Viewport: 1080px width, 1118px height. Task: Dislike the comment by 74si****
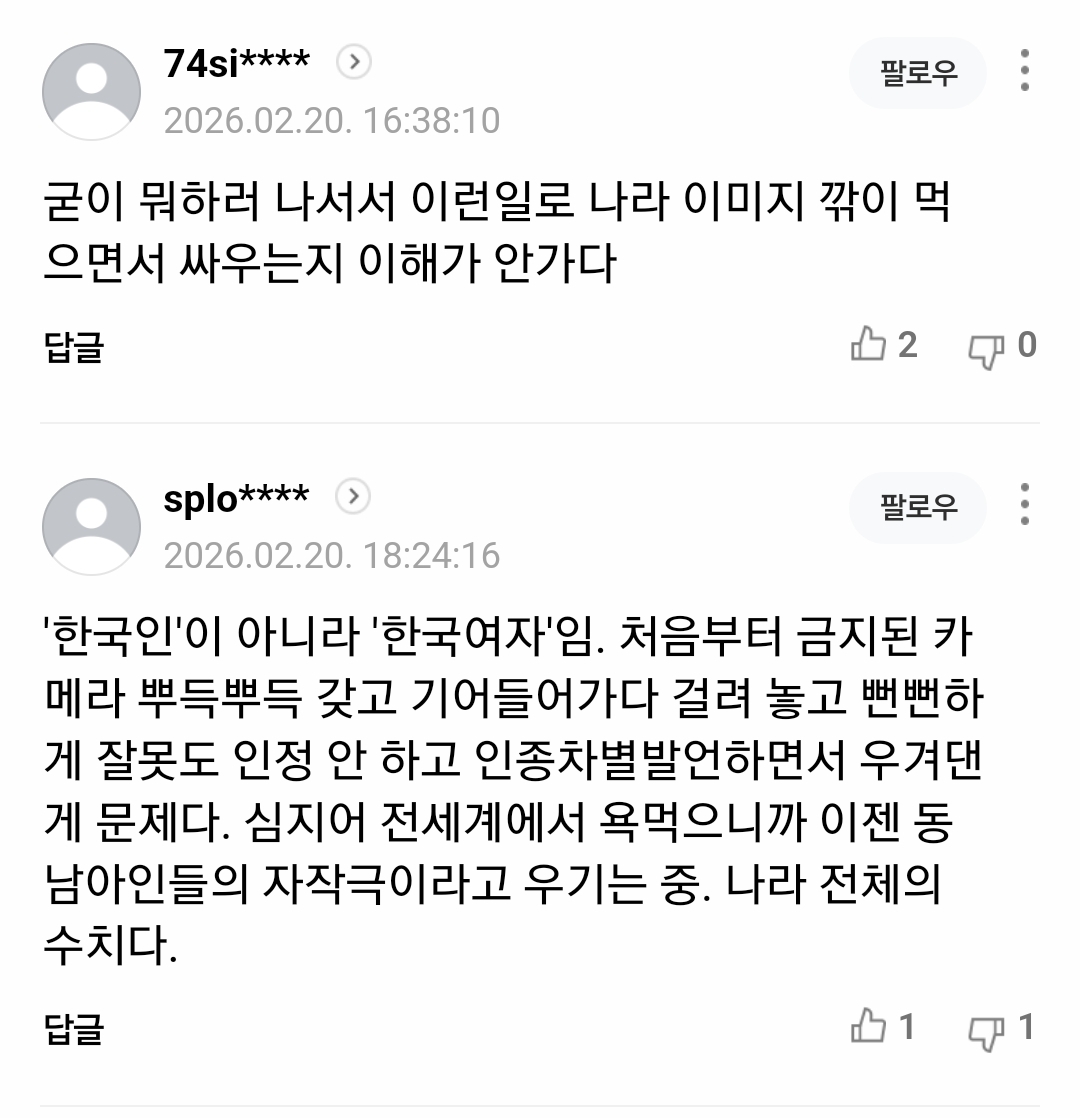[986, 349]
